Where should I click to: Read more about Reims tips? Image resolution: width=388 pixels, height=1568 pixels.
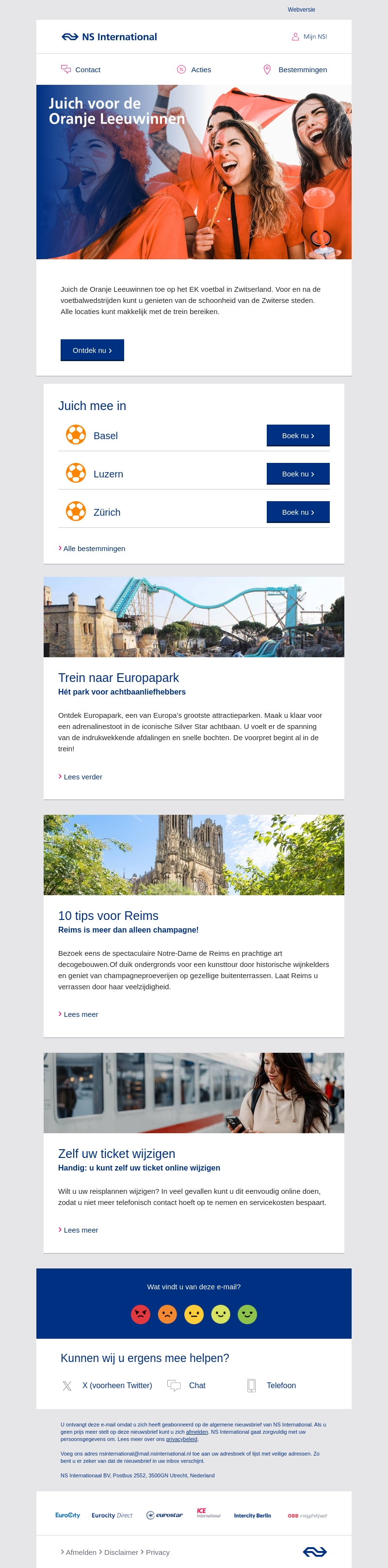[x=80, y=1014]
